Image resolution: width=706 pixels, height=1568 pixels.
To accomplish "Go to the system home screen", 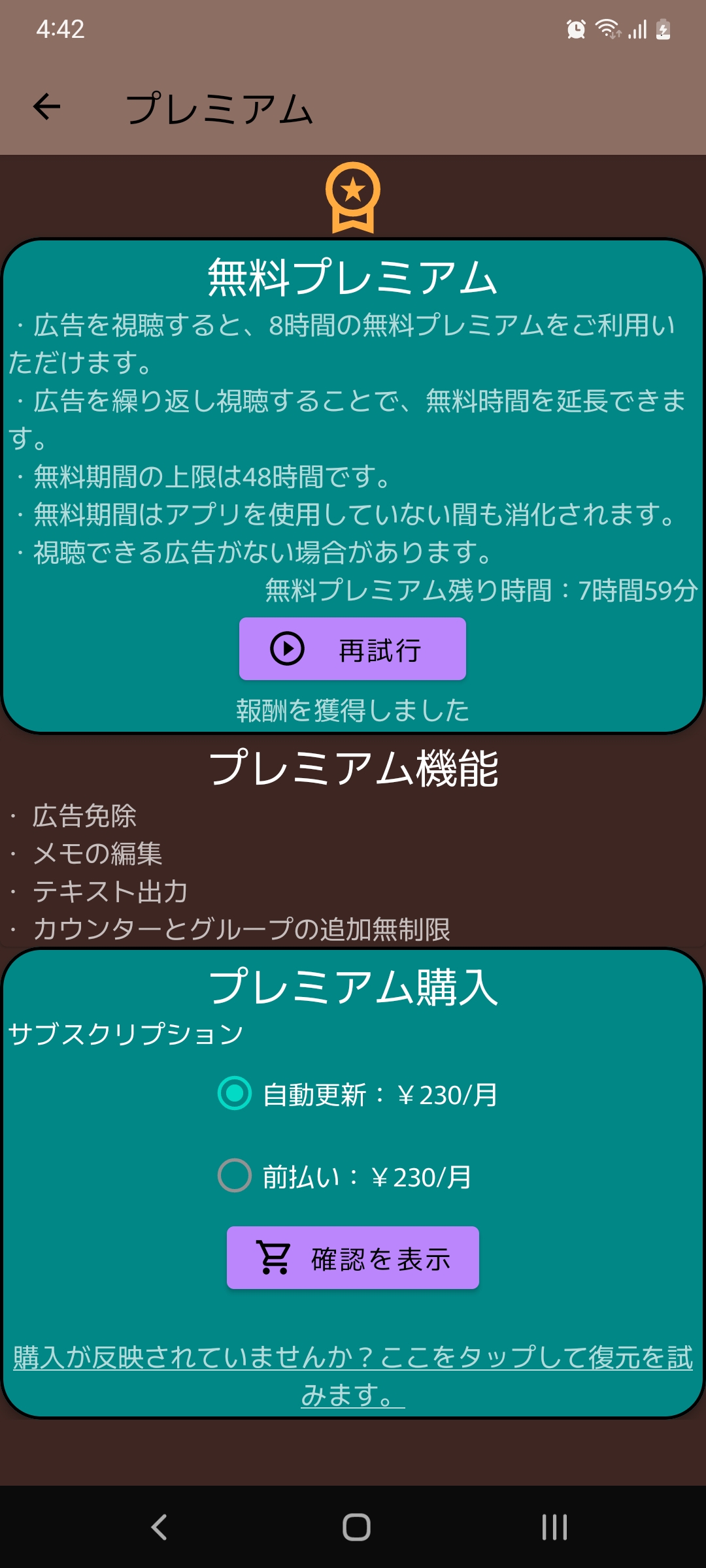I will pyautogui.click(x=356, y=1527).
